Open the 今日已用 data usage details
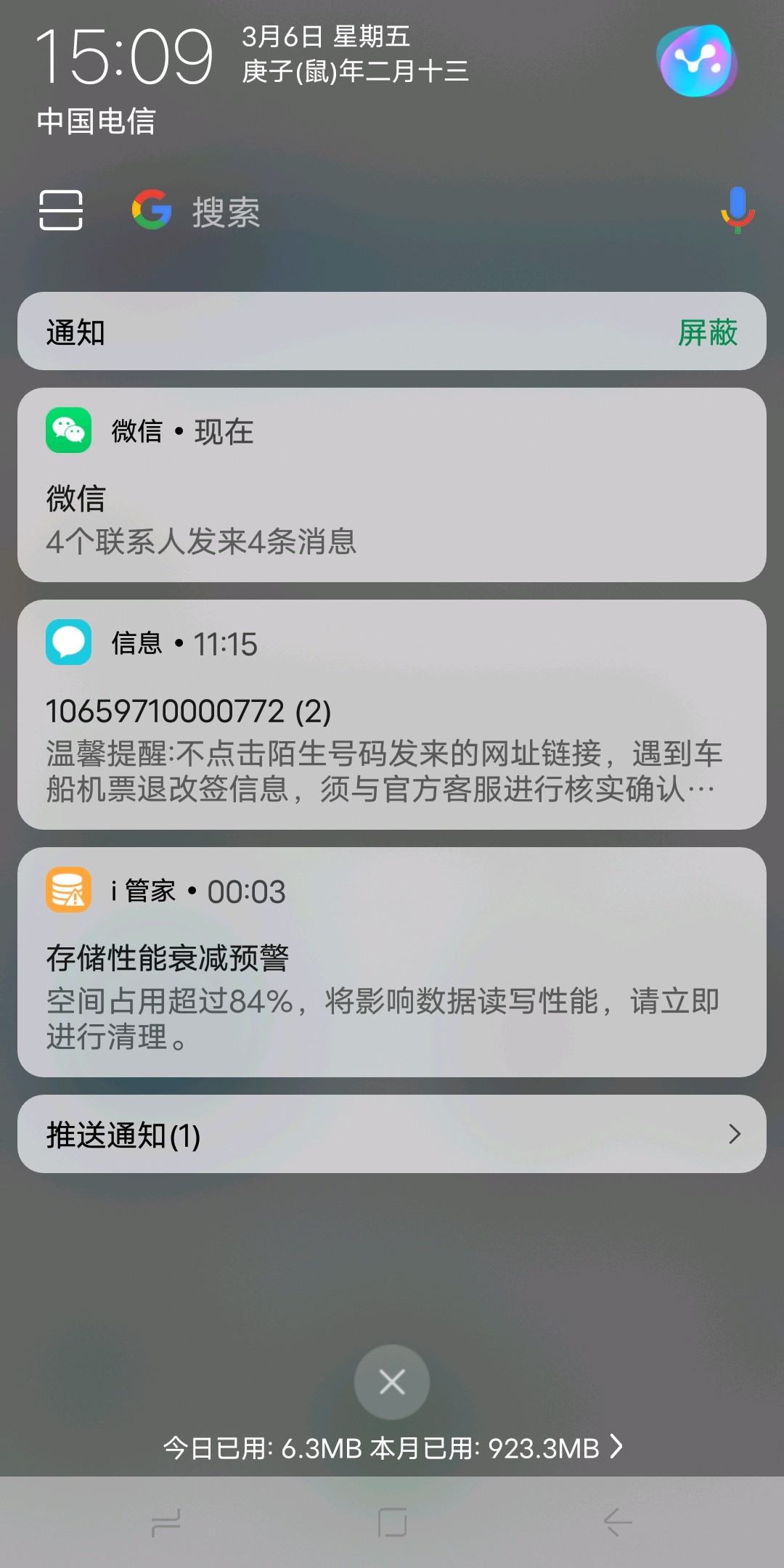Viewport: 784px width, 1568px height. pos(392,1448)
